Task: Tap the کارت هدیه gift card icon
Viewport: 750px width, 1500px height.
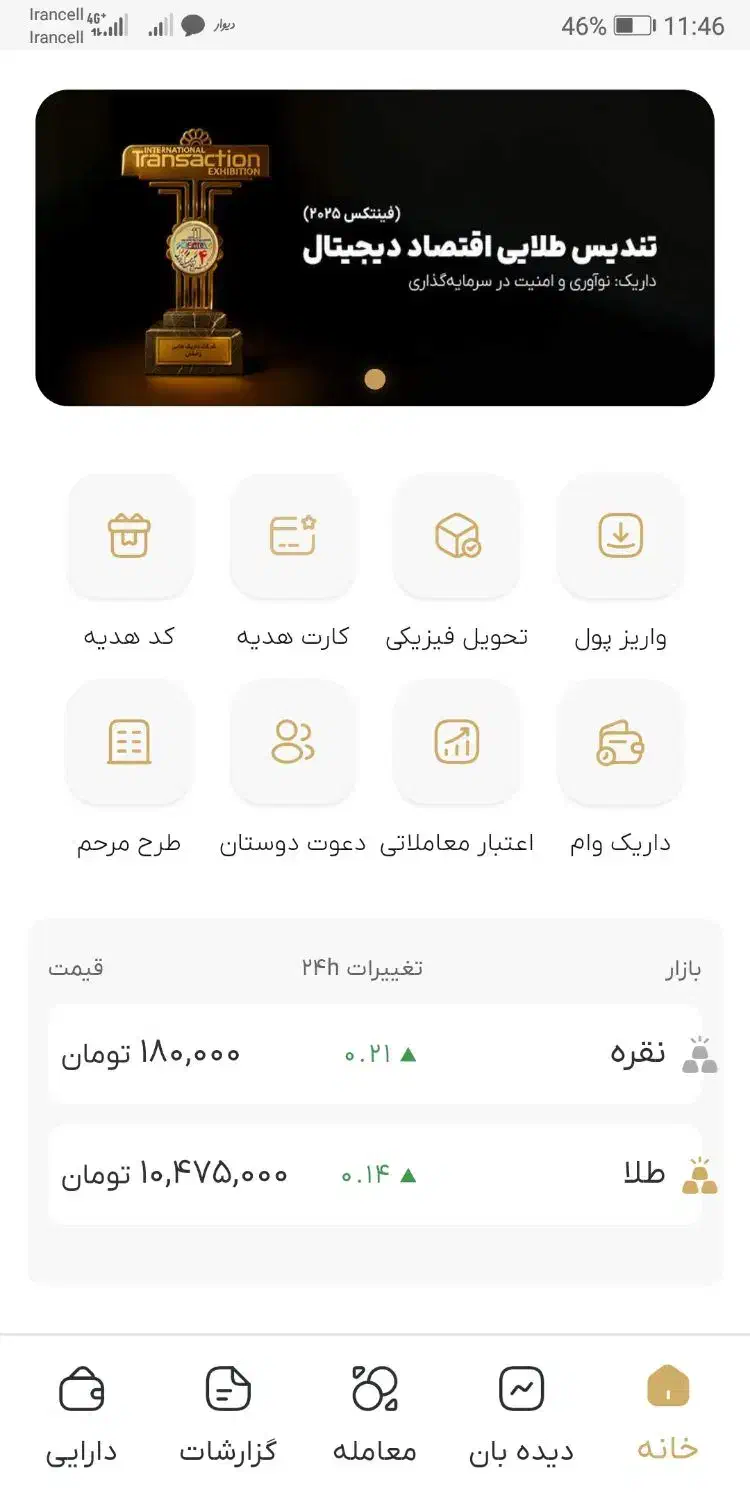Action: pos(293,537)
